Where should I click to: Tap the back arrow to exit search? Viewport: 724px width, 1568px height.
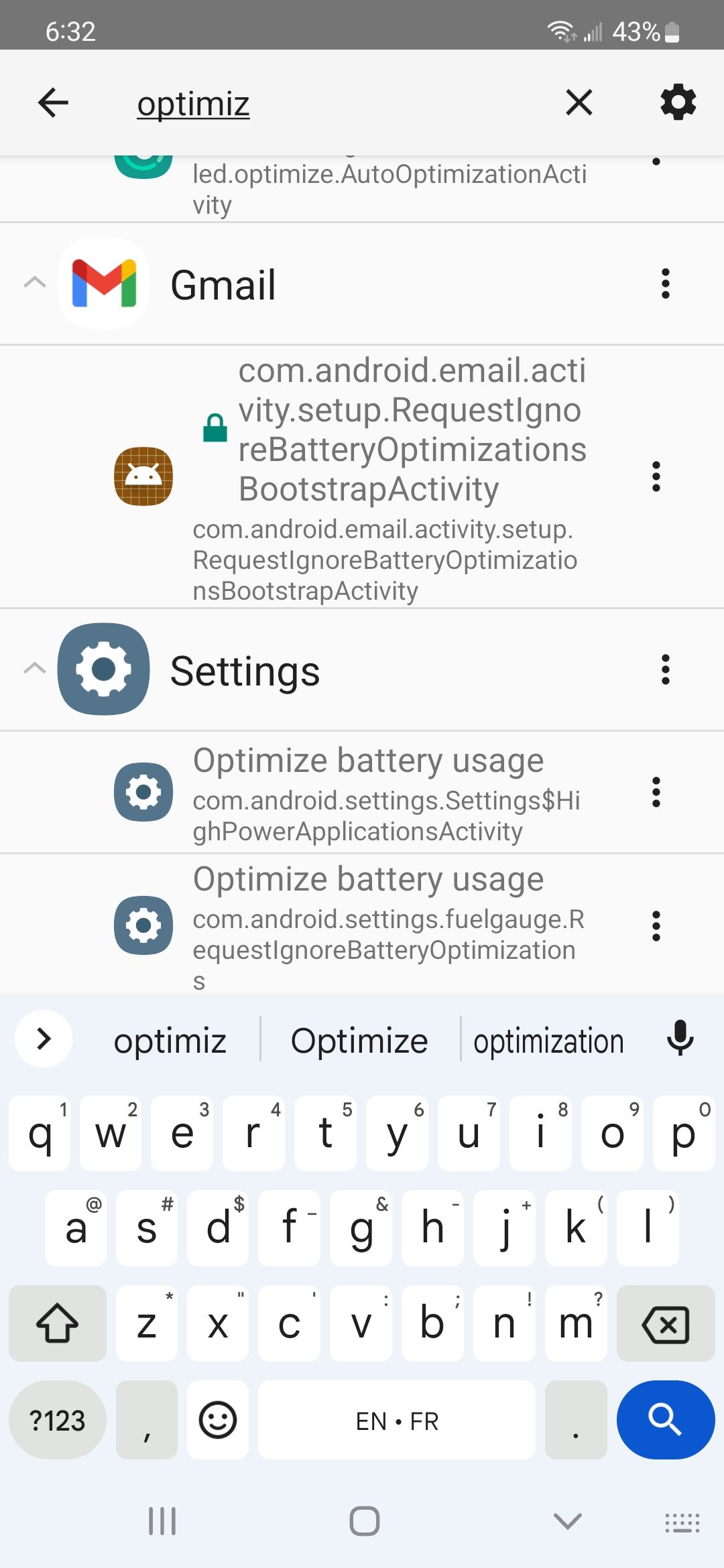(53, 103)
